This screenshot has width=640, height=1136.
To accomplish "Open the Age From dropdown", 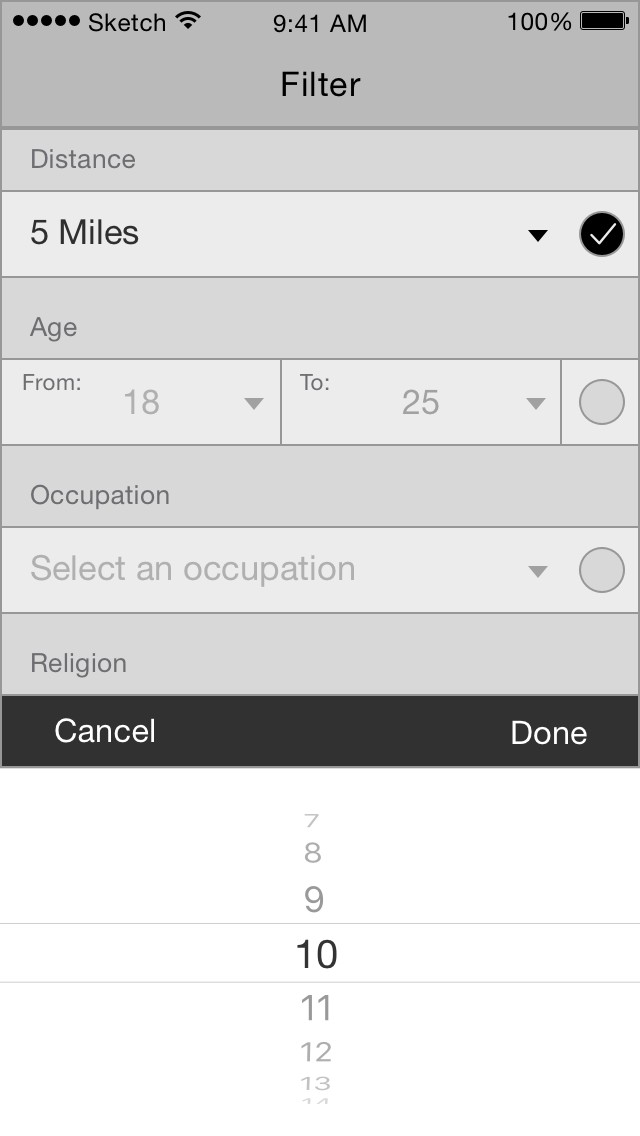I will pos(141,402).
